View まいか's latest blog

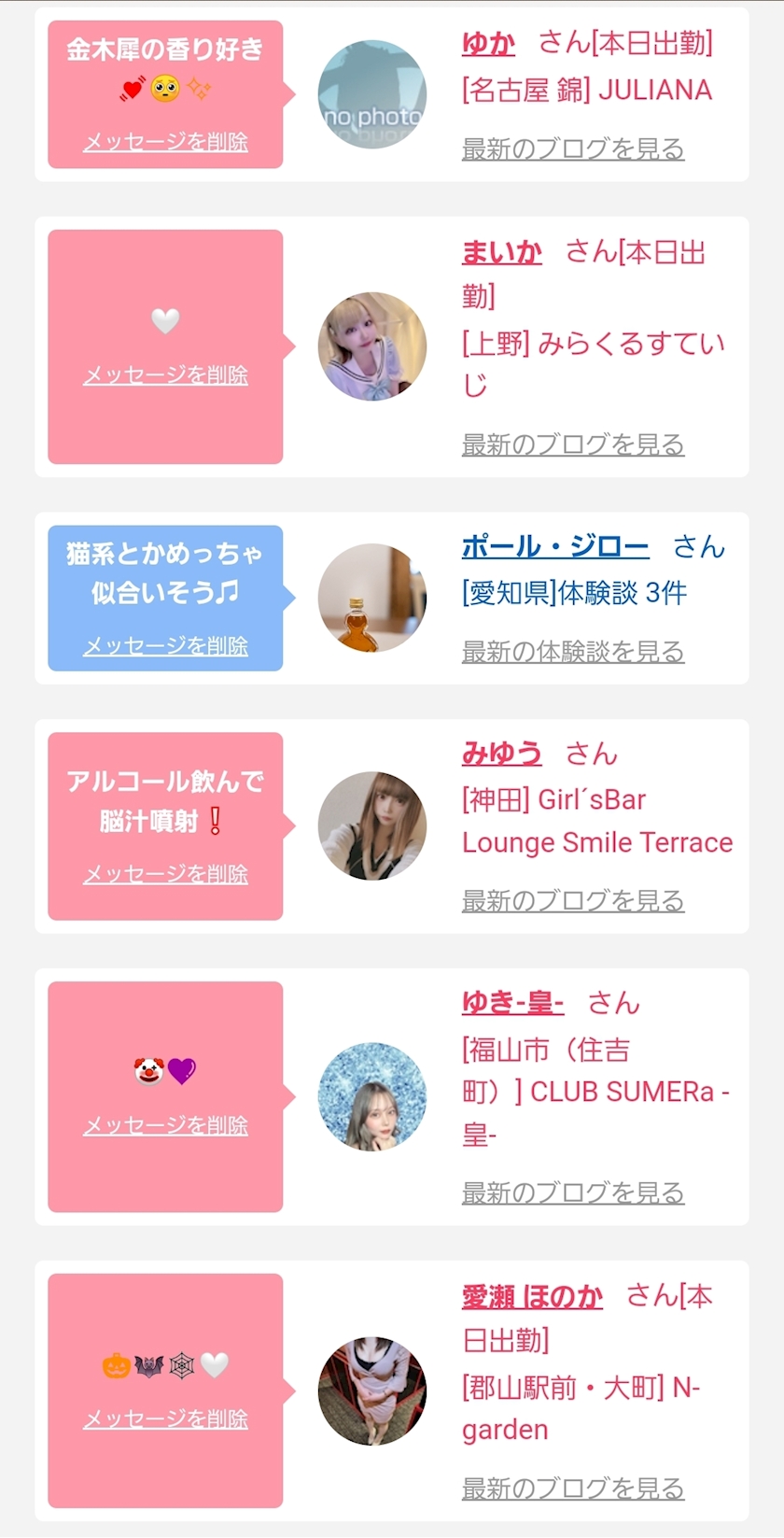pyautogui.click(x=572, y=444)
